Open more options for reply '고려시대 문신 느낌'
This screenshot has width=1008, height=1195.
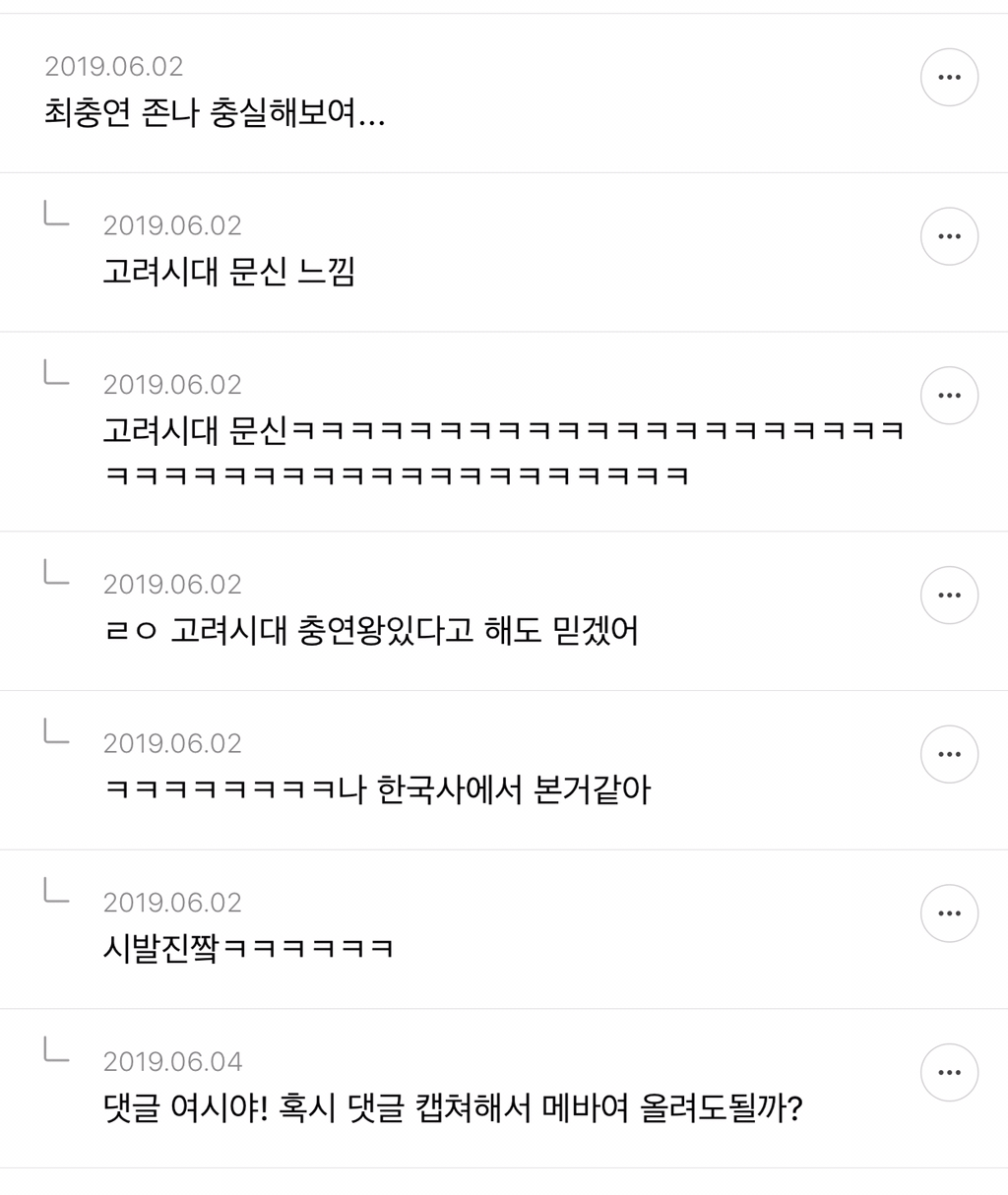click(x=949, y=236)
